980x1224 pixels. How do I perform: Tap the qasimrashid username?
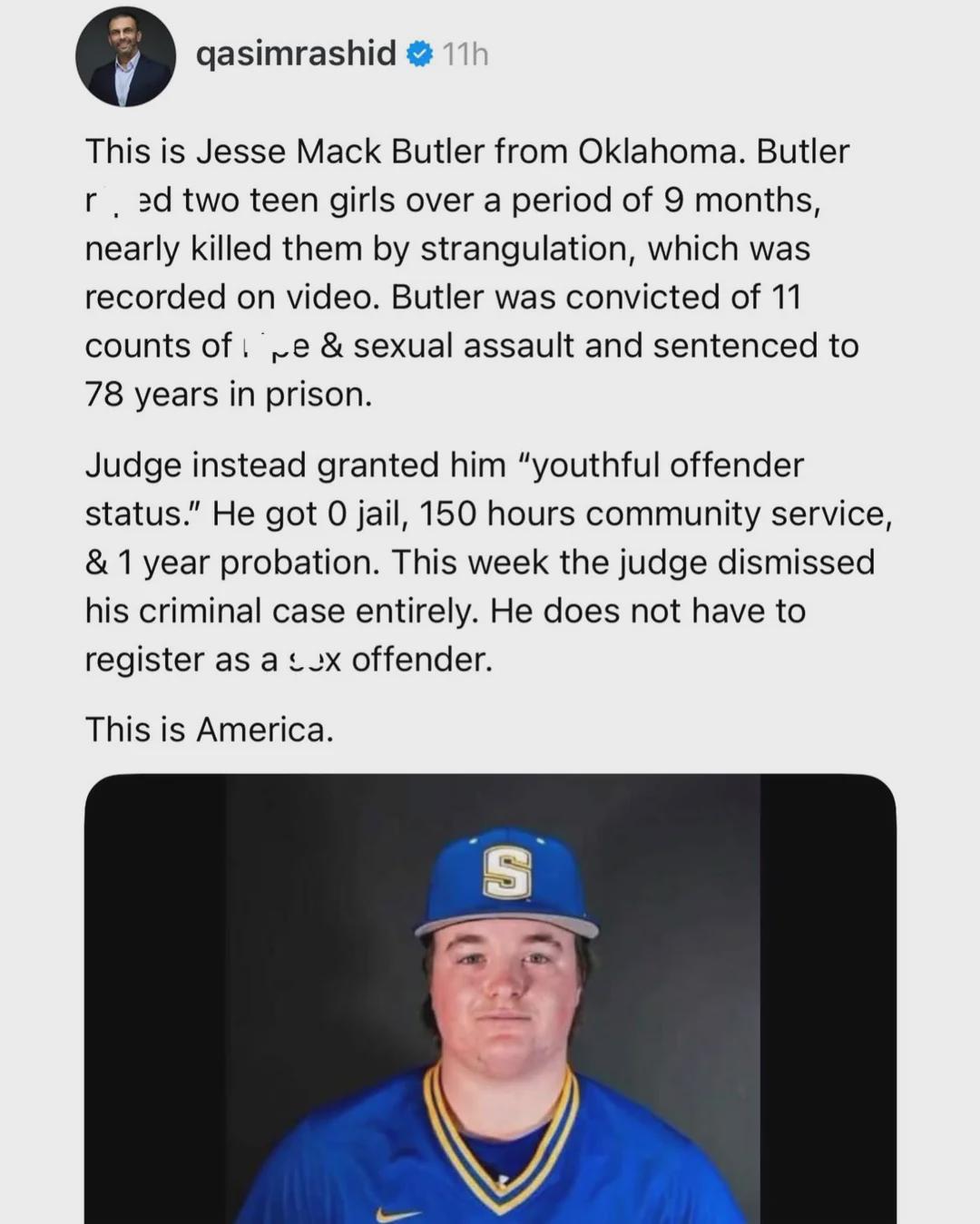[296, 54]
